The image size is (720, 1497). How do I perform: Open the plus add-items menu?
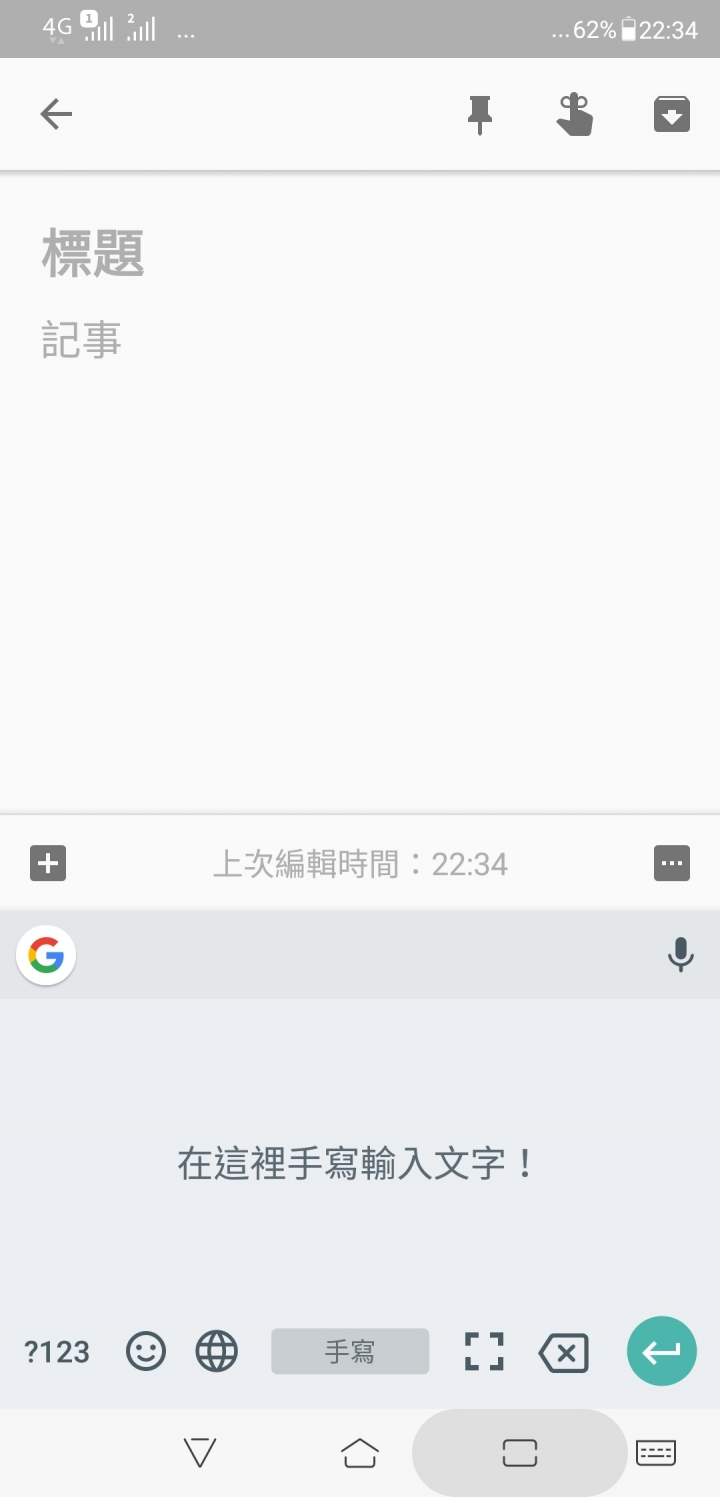48,862
